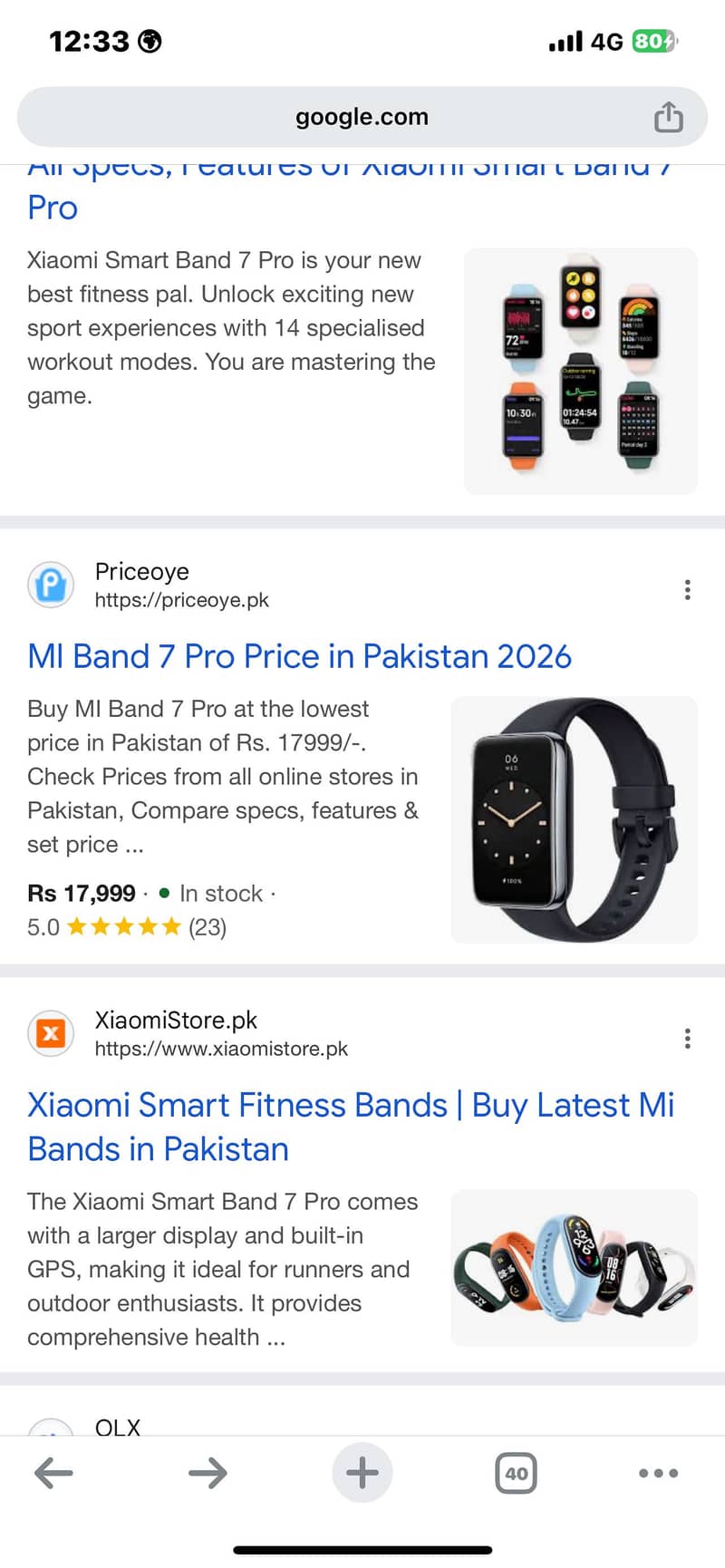Viewport: 725px width, 1568px height.
Task: Tap the Priceoye site favicon
Action: pyautogui.click(x=51, y=585)
